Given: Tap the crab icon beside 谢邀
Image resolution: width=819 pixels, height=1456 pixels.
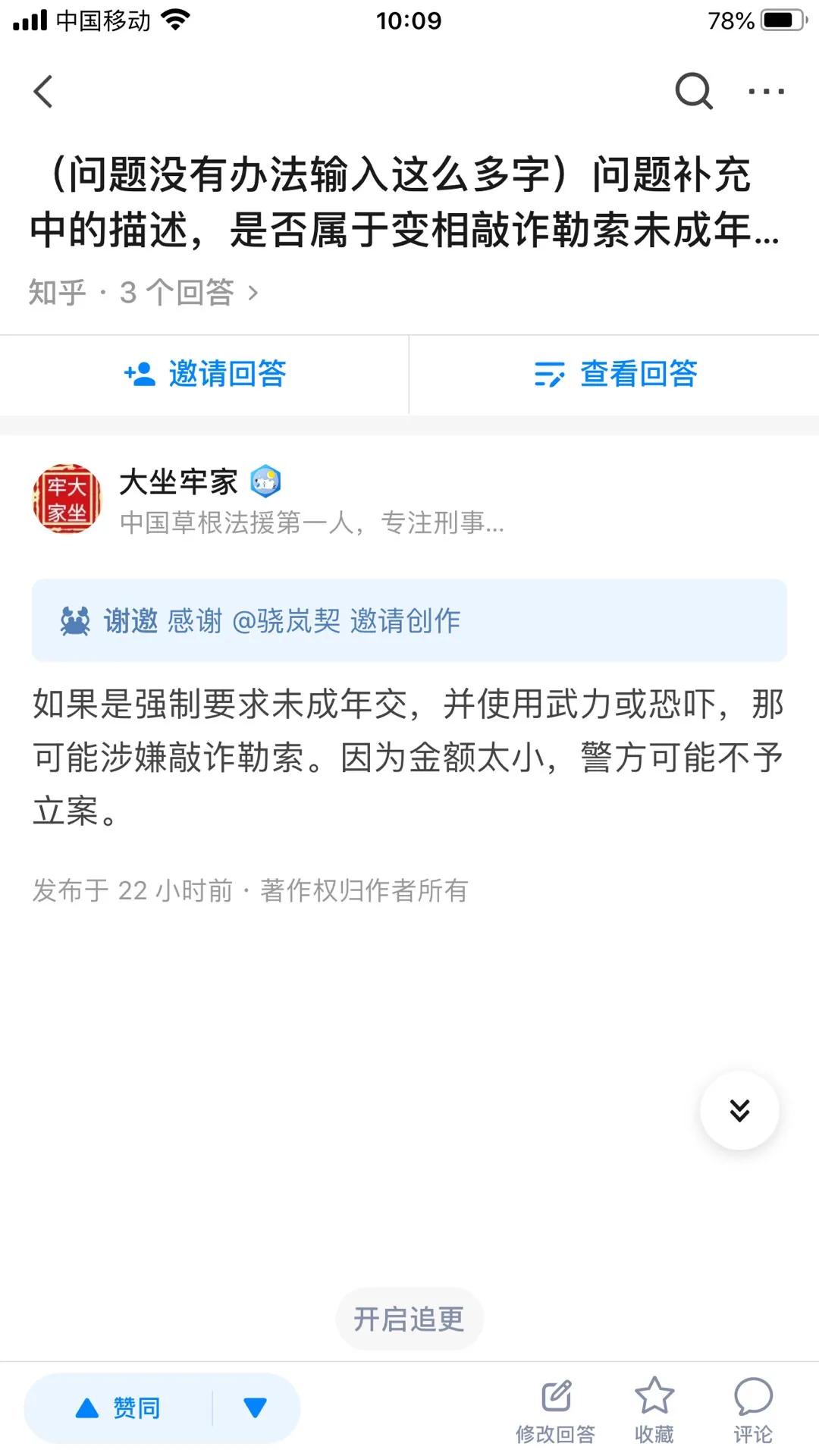Looking at the screenshot, I should [74, 620].
